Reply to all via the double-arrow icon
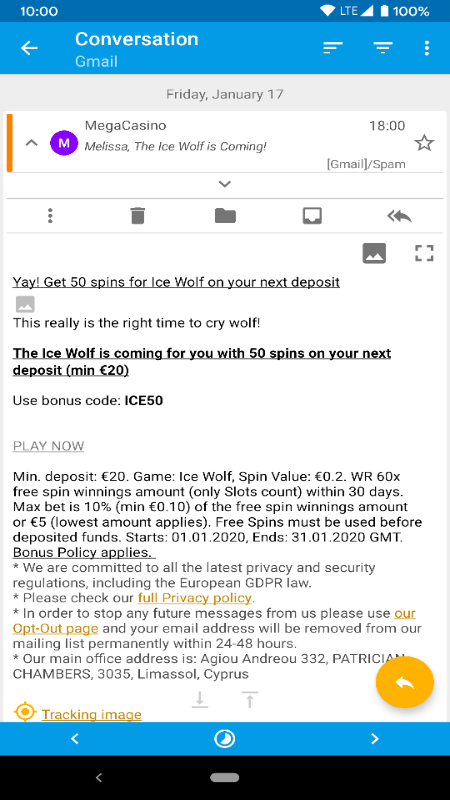The height and width of the screenshot is (800, 450). point(399,216)
